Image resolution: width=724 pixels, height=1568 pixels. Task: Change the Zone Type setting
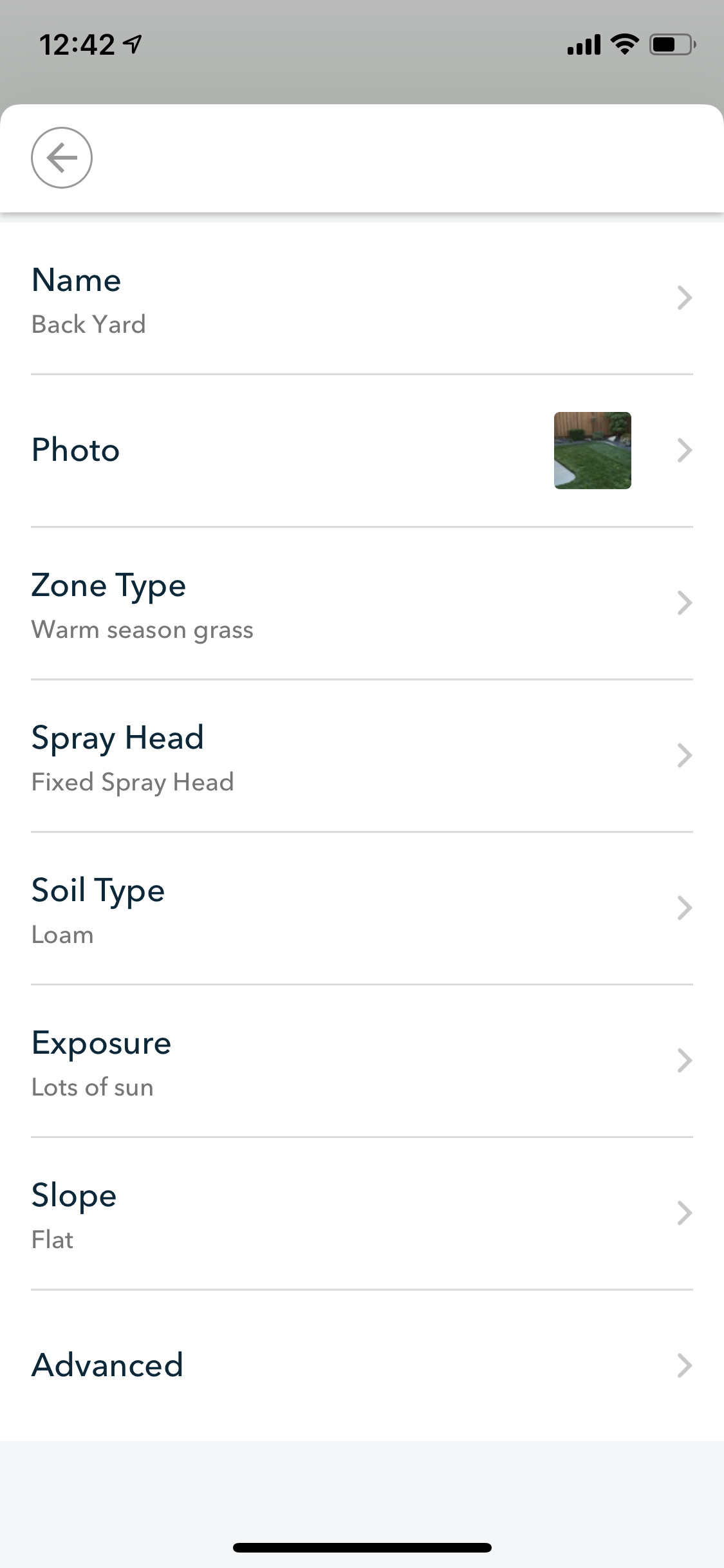click(x=362, y=604)
